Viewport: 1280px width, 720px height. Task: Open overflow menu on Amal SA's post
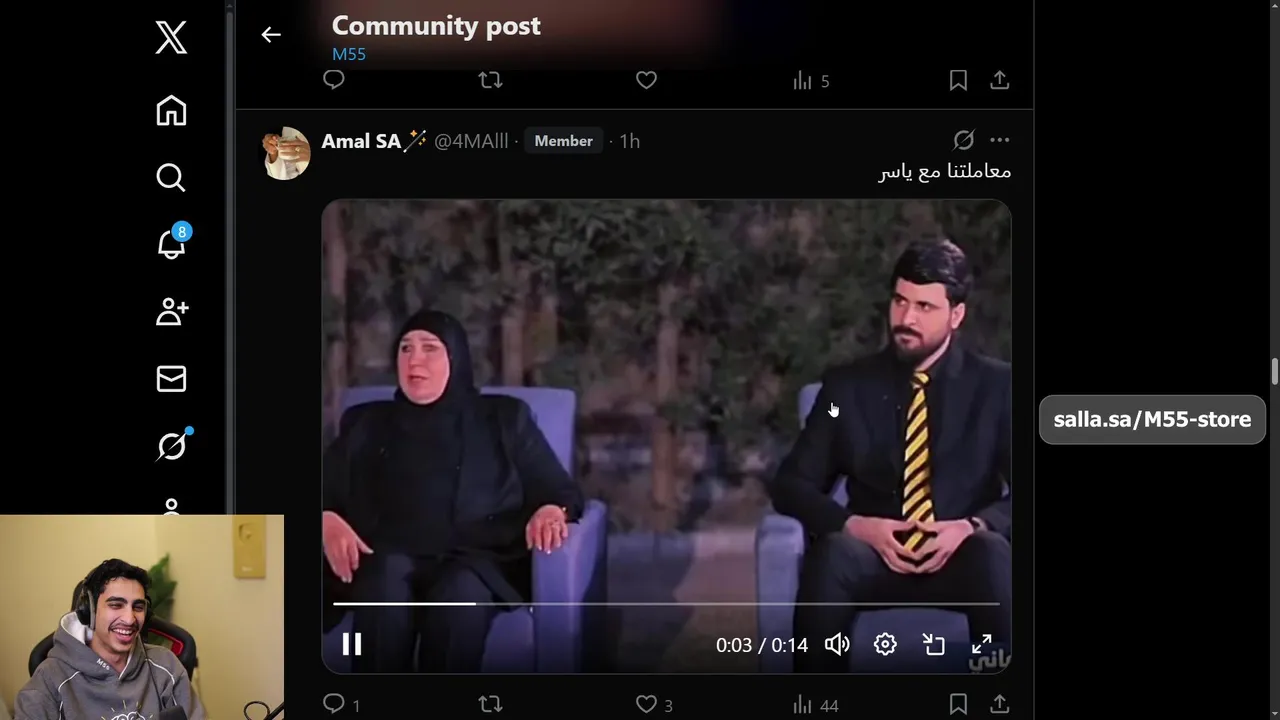999,140
